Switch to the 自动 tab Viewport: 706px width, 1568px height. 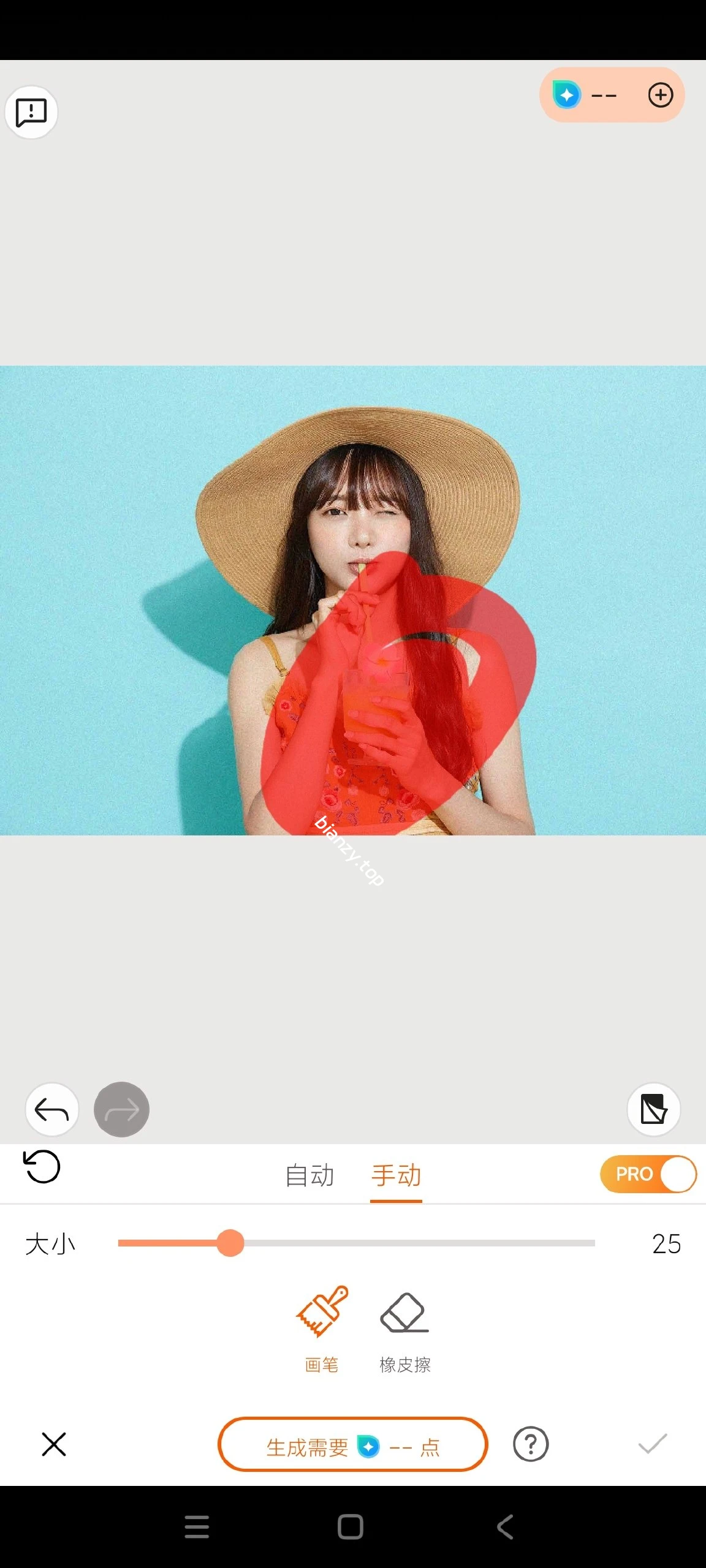309,1175
